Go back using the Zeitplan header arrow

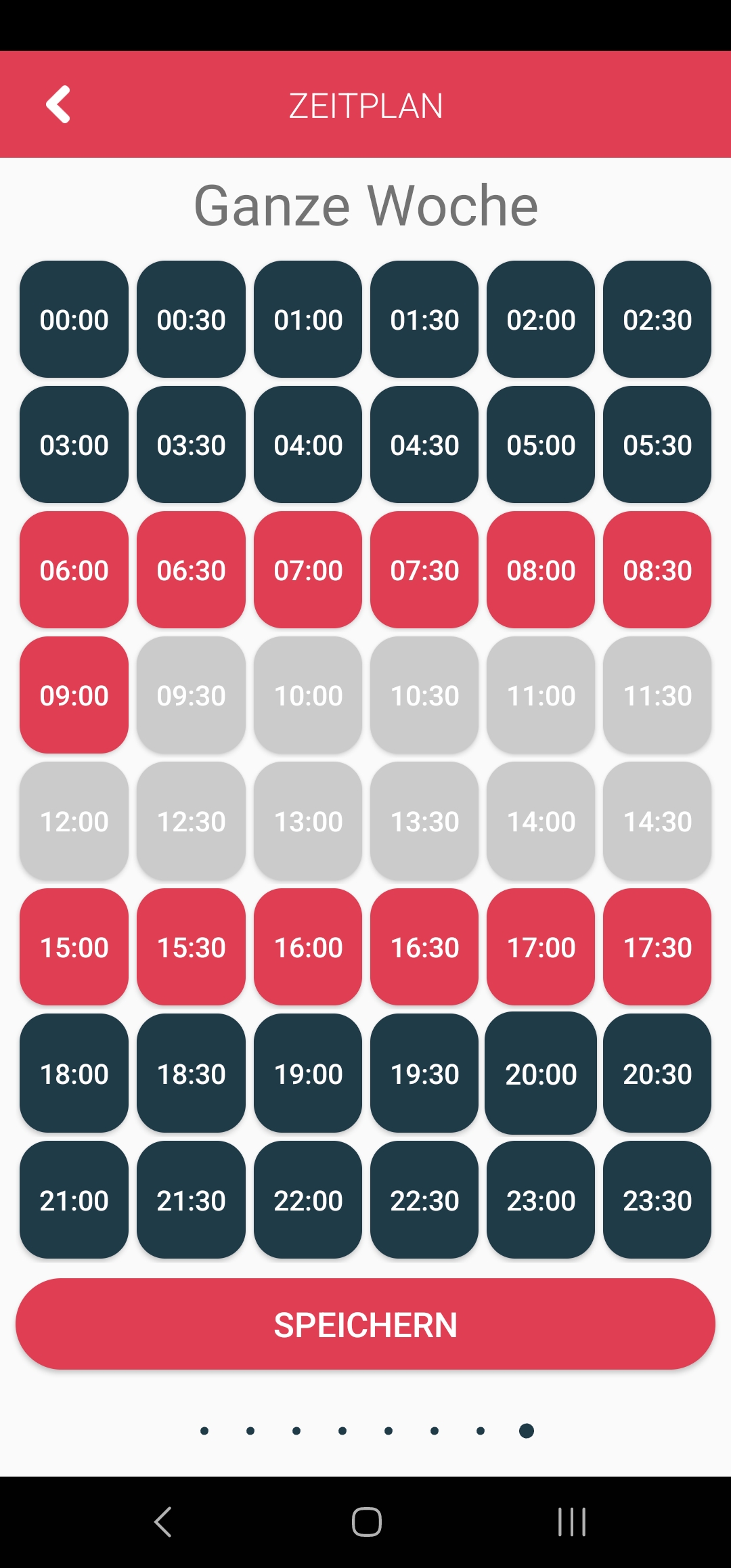pos(58,104)
